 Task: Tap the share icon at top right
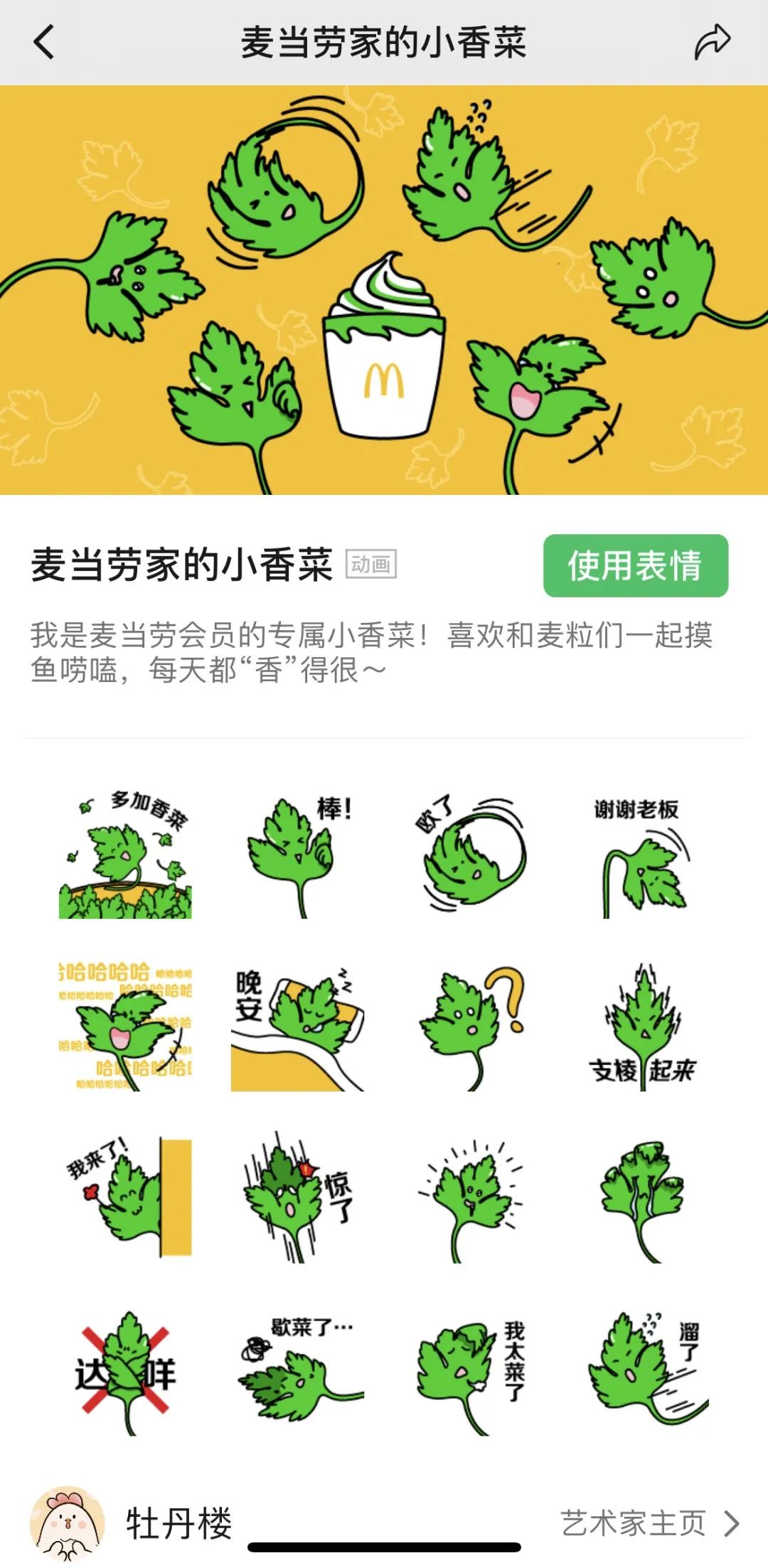708,43
